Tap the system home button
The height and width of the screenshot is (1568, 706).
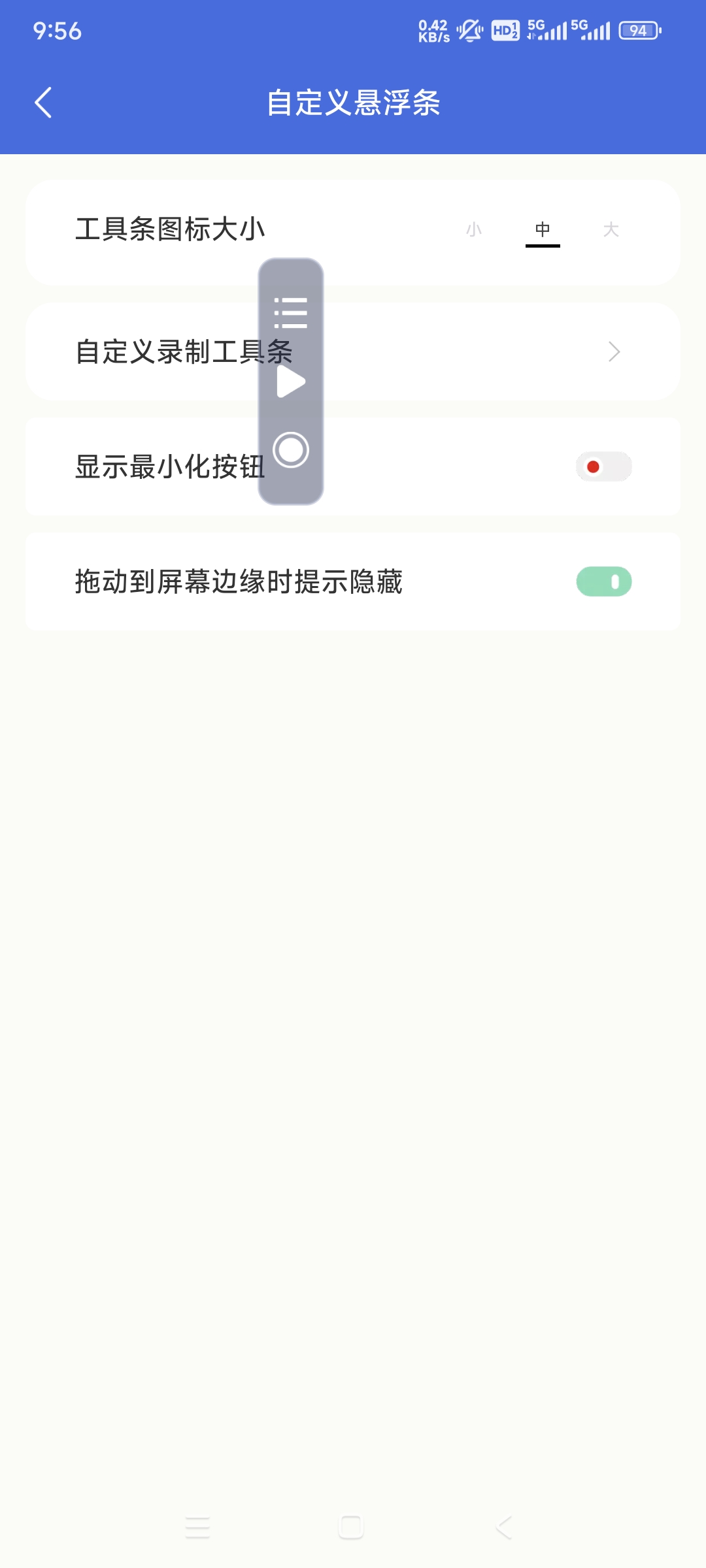[351, 1527]
